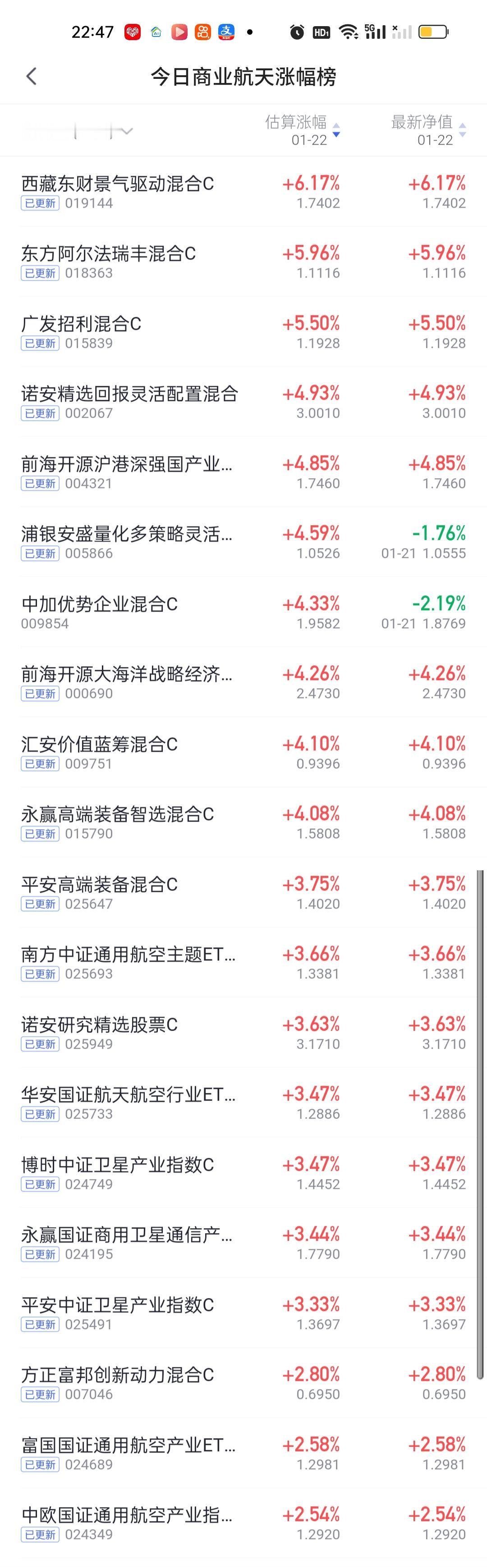Open fund with code 024689
Viewport: 487px width, 1568px height.
click(243, 1453)
